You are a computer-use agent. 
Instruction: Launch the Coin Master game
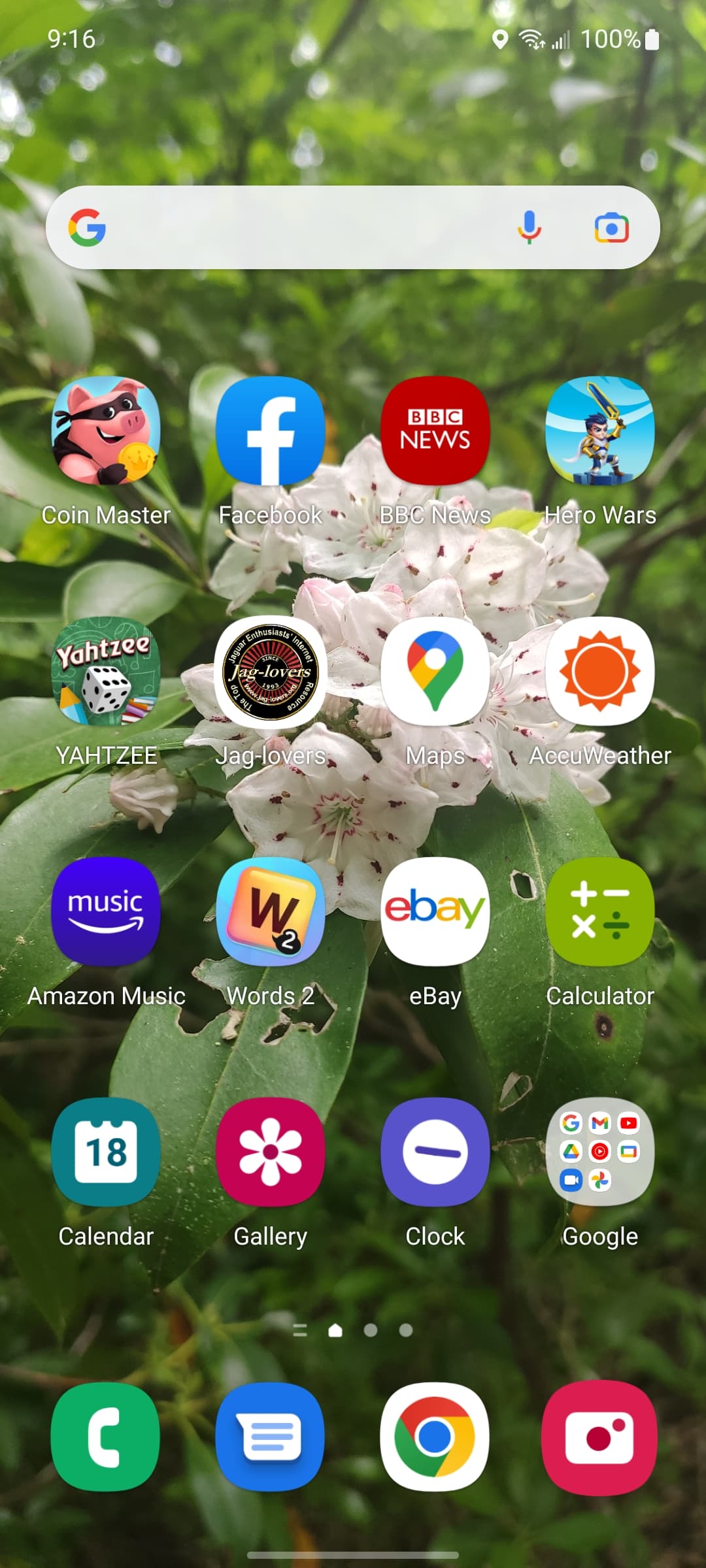click(106, 431)
